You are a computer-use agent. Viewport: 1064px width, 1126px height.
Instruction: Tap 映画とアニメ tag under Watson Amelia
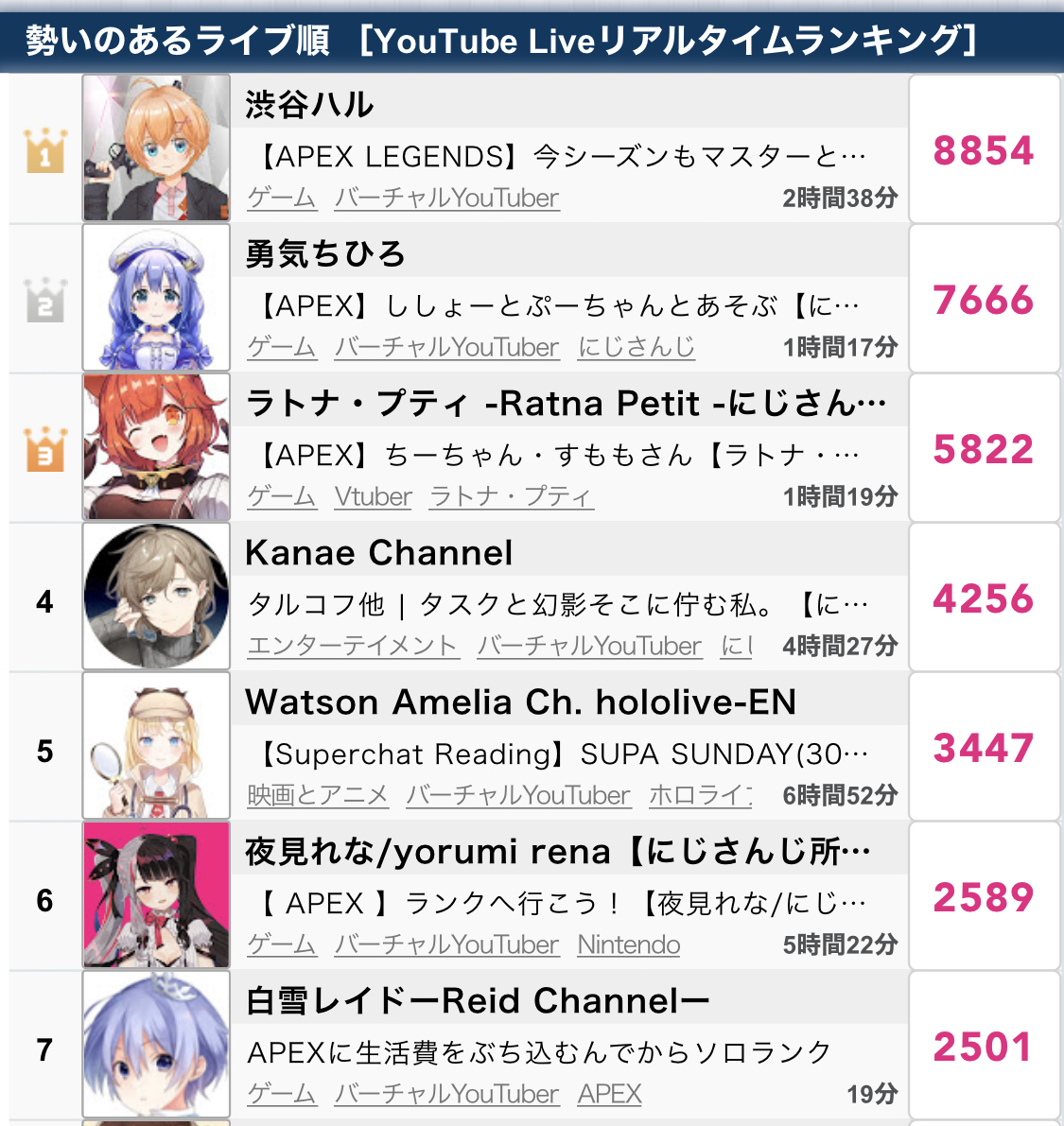318,795
